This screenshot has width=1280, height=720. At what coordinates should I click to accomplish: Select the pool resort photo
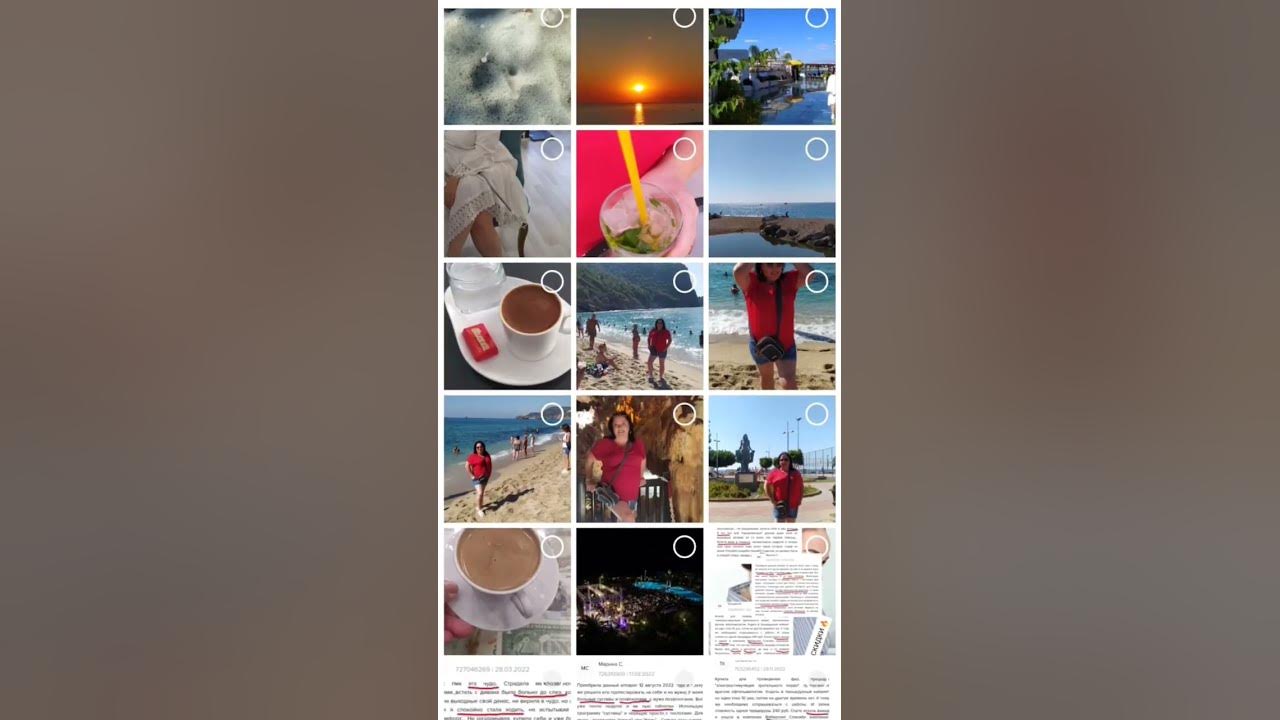coord(816,17)
